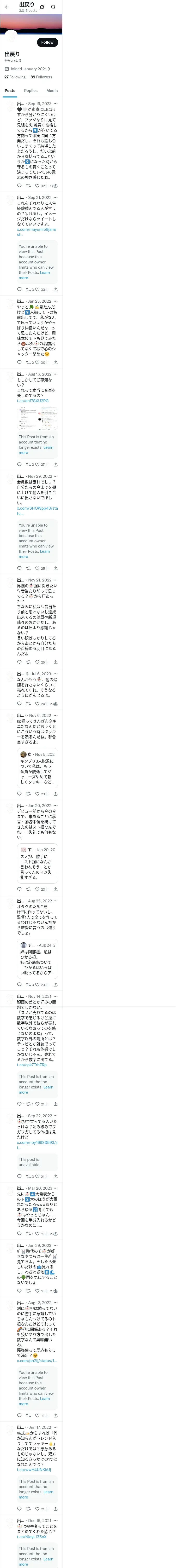Reply to the Sep 21, 2022 post

tap(19, 290)
